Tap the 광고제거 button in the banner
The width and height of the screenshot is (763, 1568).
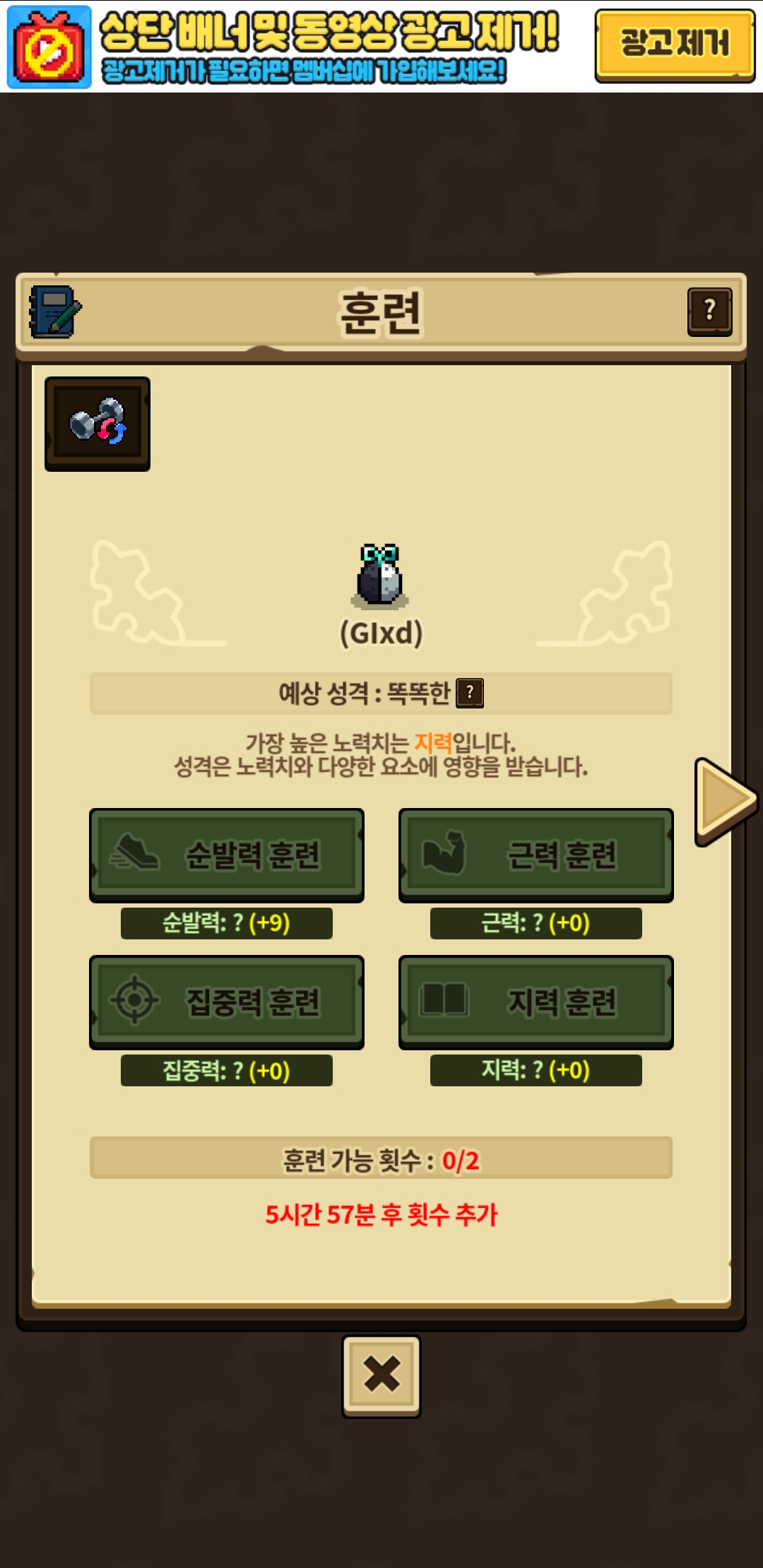[x=675, y=45]
